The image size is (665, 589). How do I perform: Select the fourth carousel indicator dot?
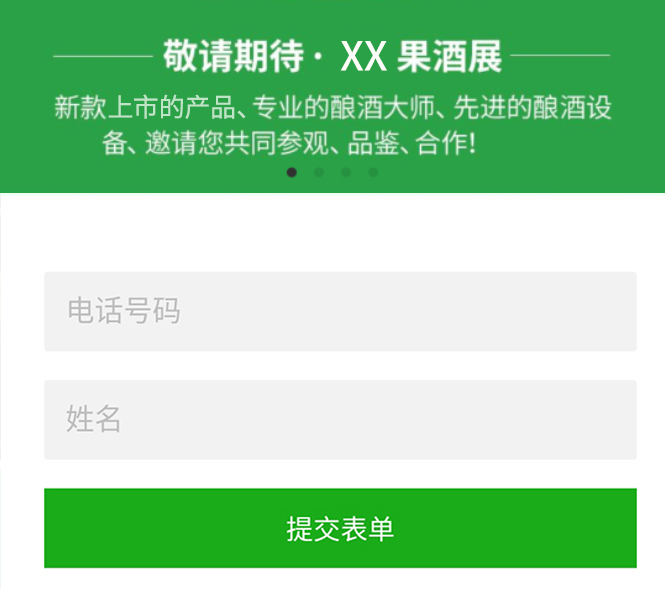point(373,172)
